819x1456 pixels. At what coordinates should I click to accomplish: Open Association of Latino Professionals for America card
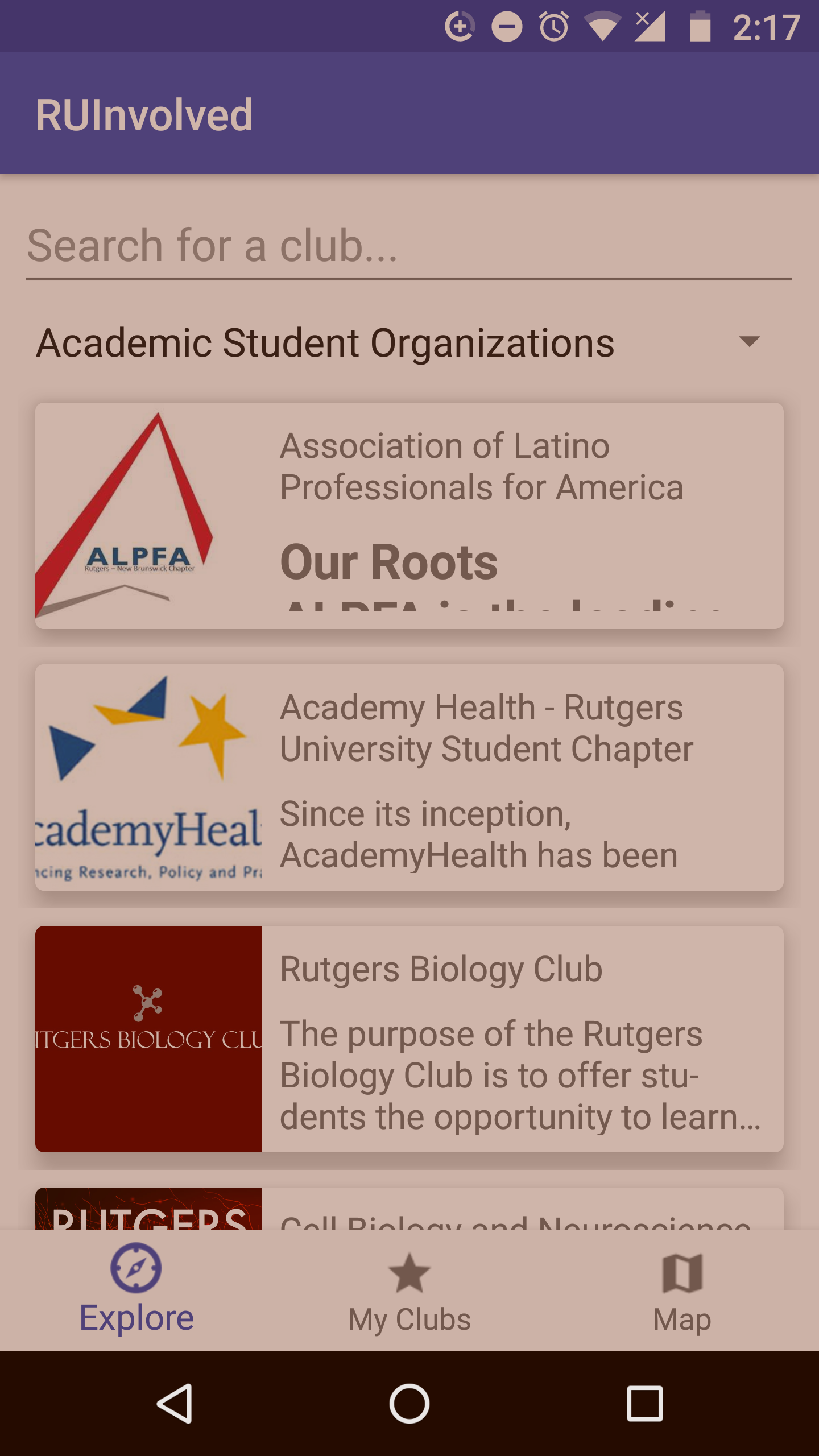pyautogui.click(x=408, y=515)
